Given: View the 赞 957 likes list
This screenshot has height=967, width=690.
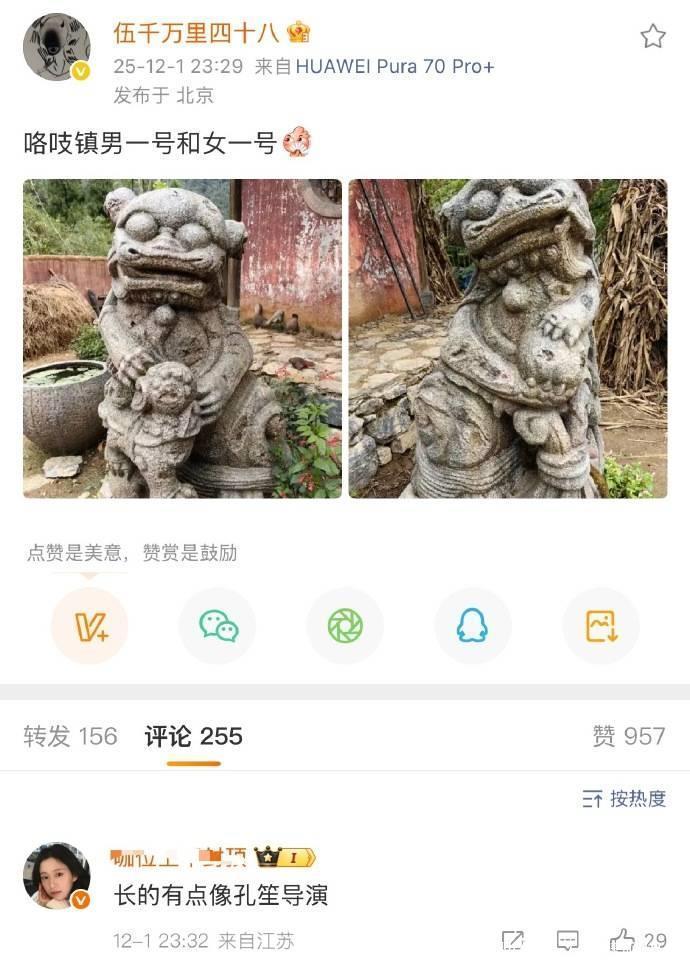Looking at the screenshot, I should coord(628,737).
